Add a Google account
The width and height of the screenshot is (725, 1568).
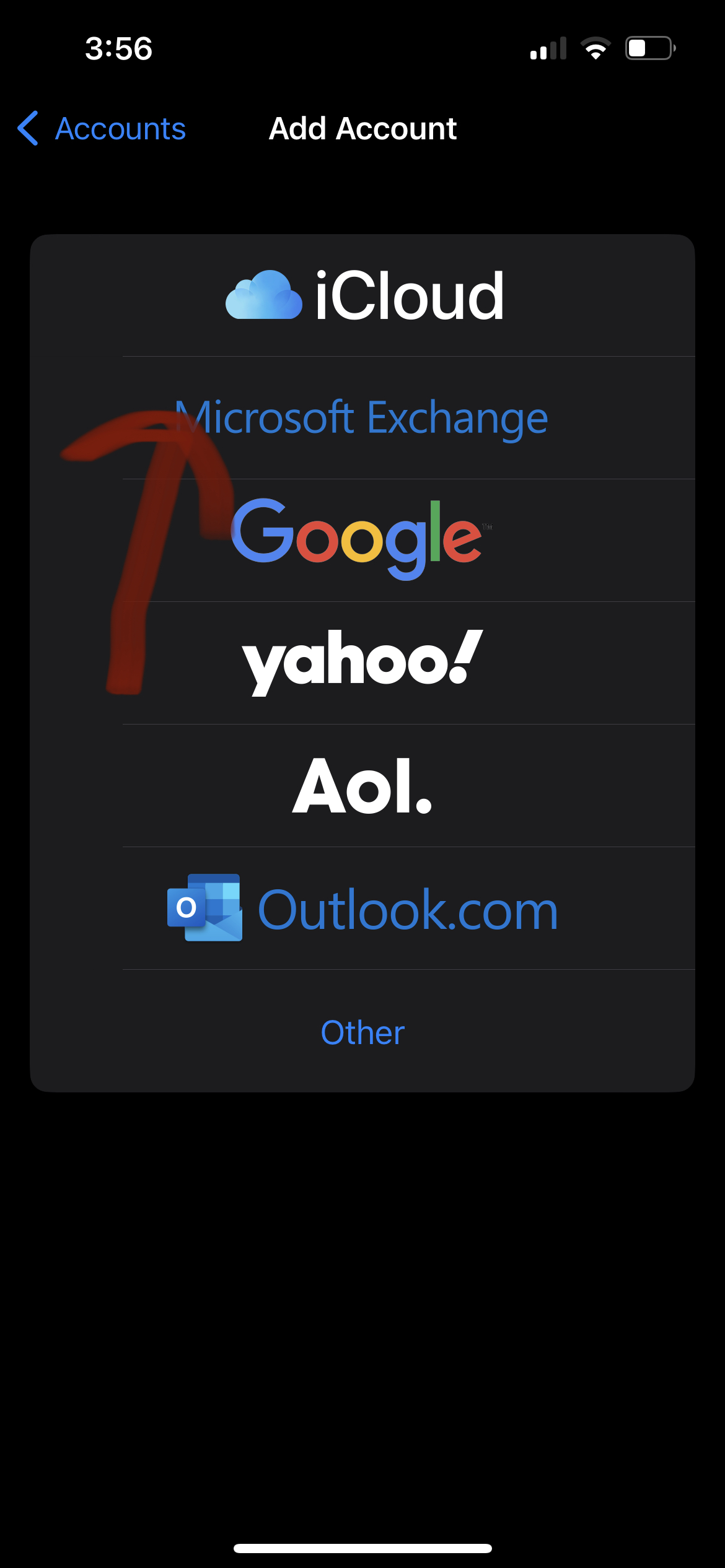362,541
